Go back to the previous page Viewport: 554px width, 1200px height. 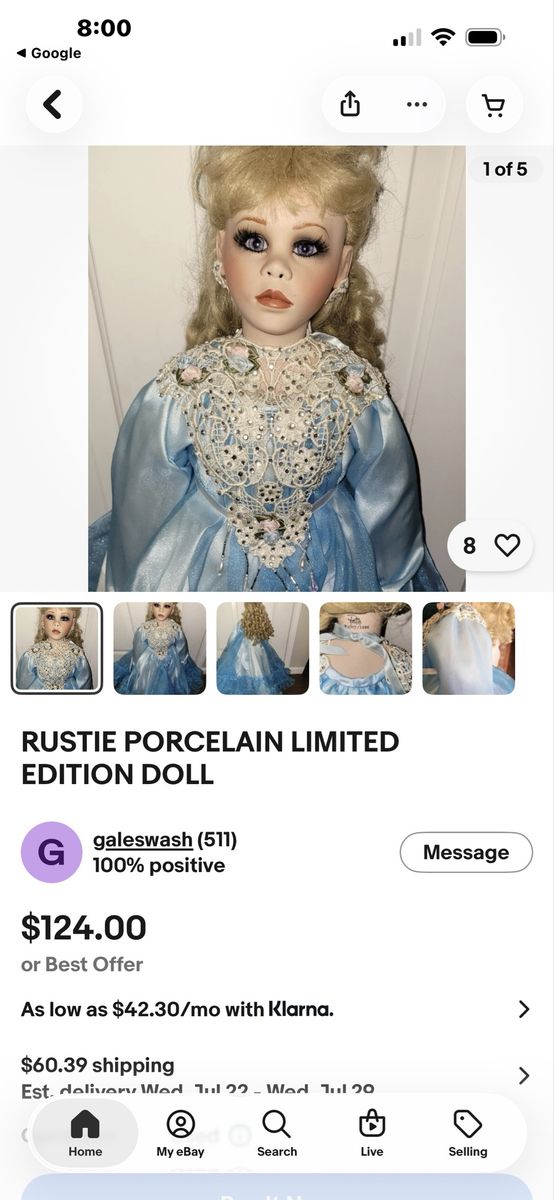point(53,104)
